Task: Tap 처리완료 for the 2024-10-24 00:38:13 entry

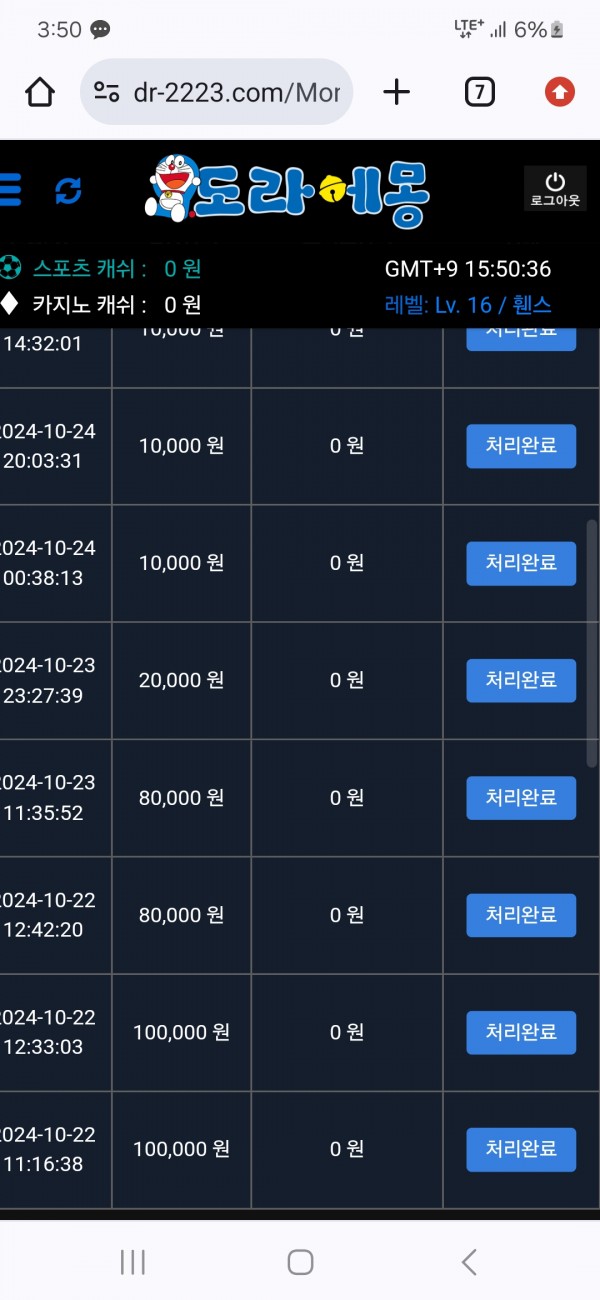Action: (x=521, y=563)
